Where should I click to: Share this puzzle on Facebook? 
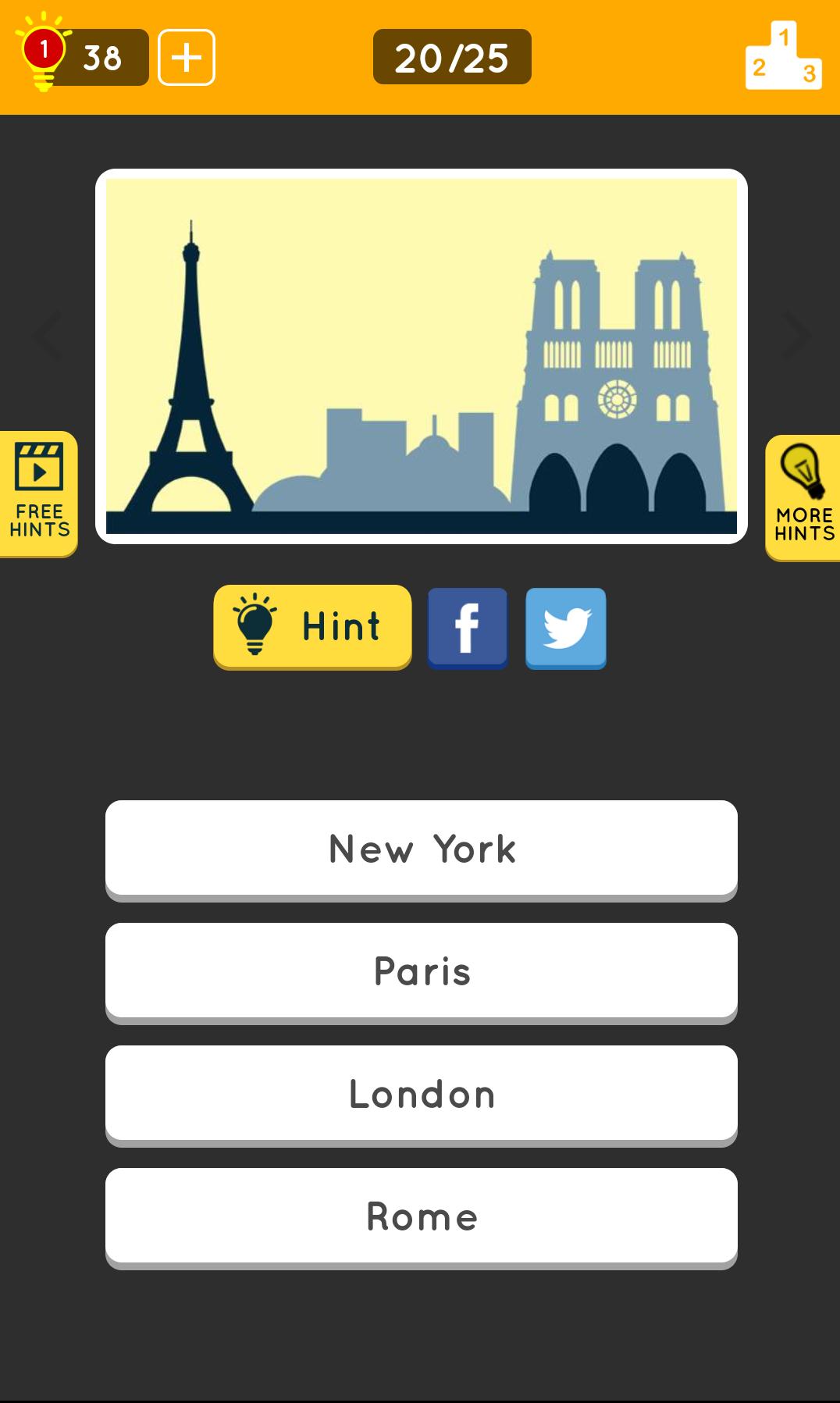pyautogui.click(x=468, y=629)
